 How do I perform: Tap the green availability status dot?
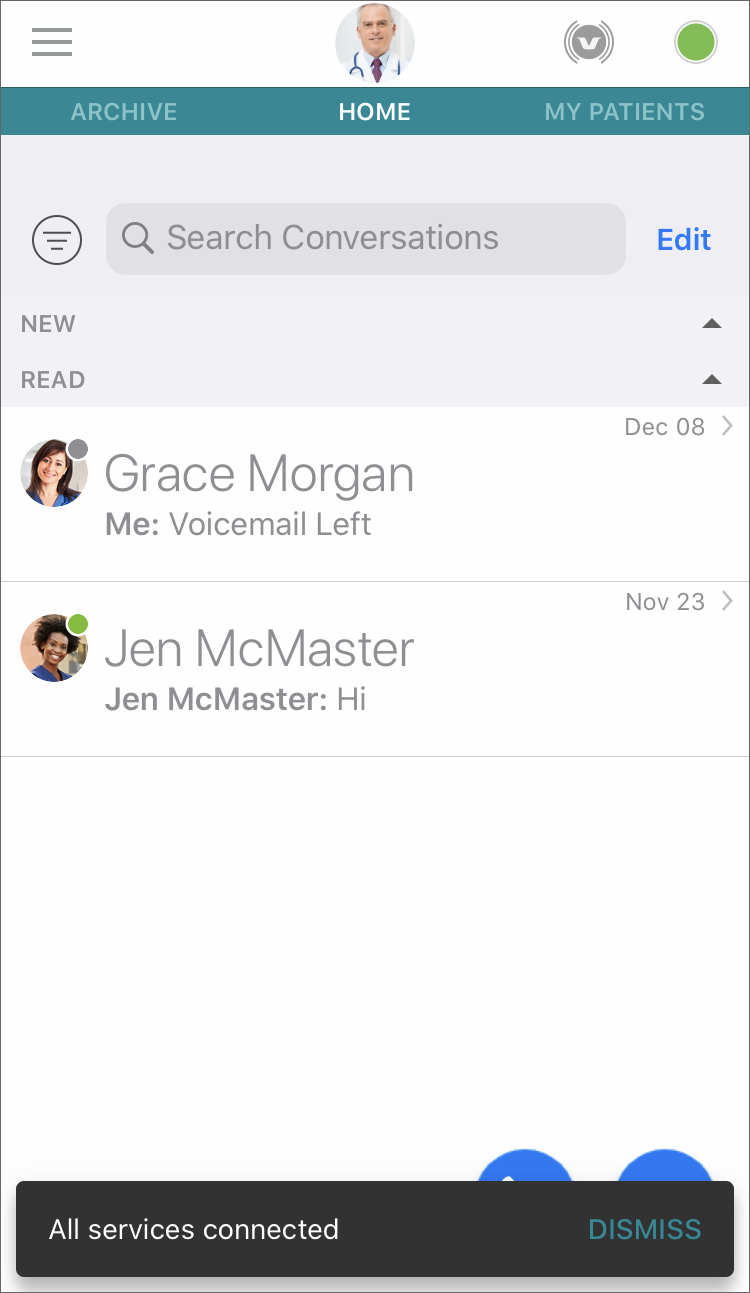696,43
